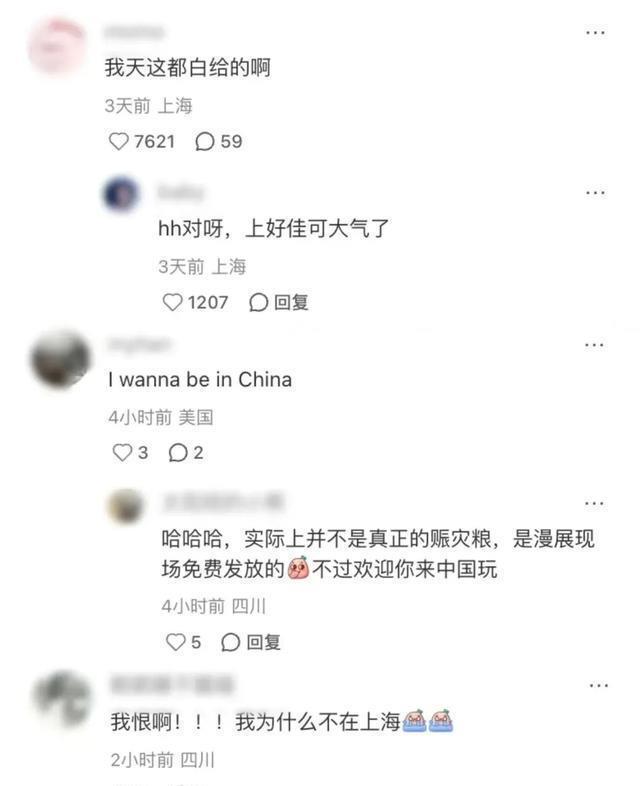Open avatar of "我恨啊" commenter
The image size is (640, 786).
pos(61,700)
